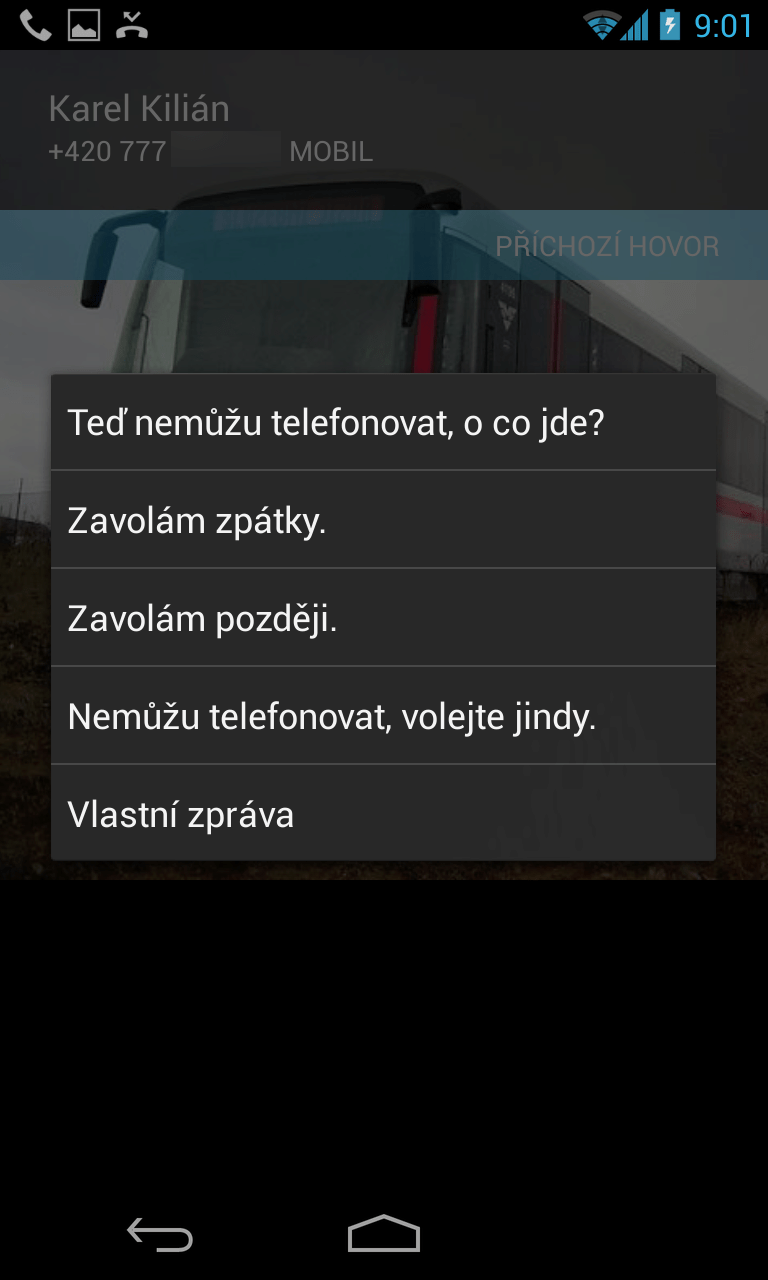Go to the home screen
This screenshot has width=768, height=1280.
click(x=384, y=1235)
